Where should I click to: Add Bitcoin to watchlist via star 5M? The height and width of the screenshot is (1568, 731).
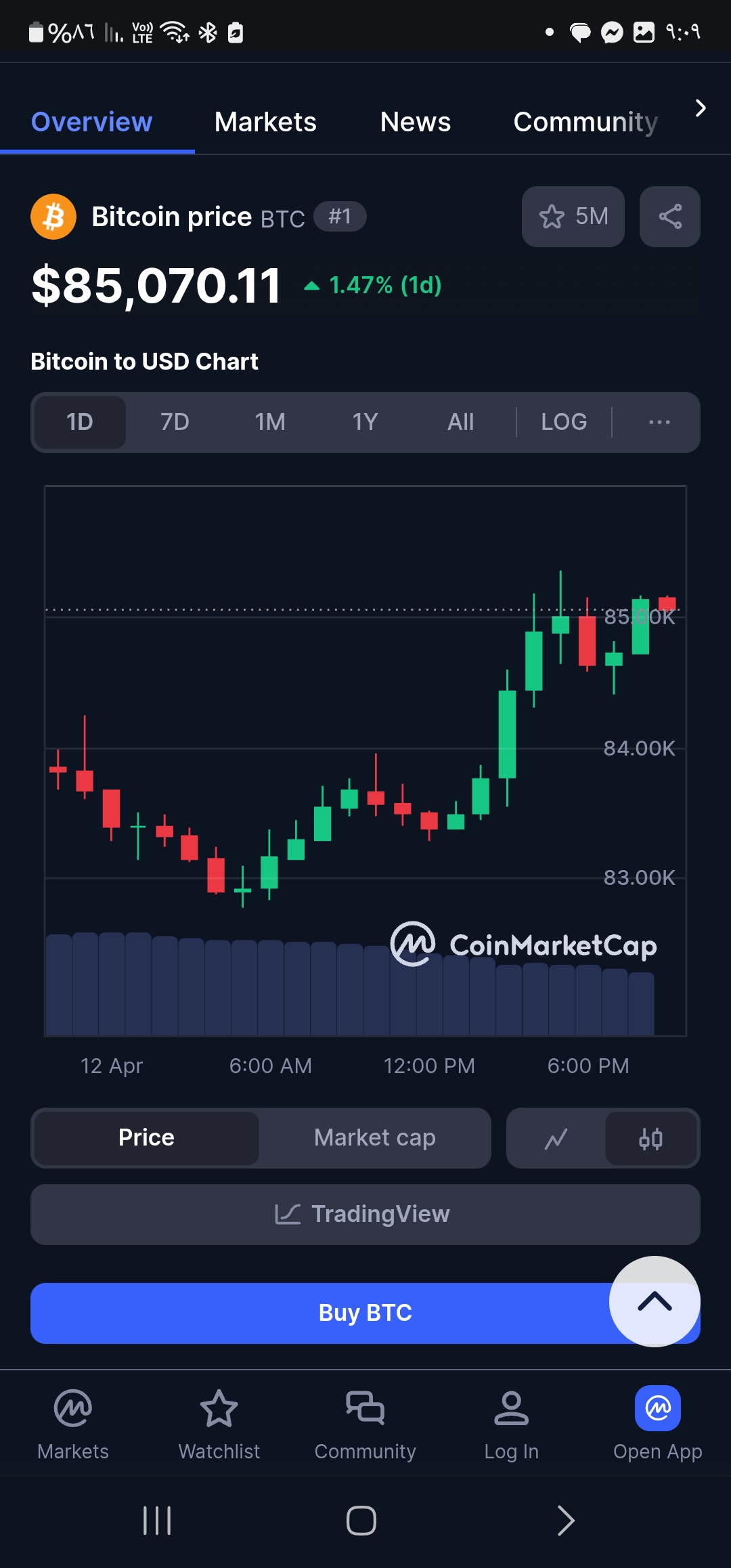[573, 217]
